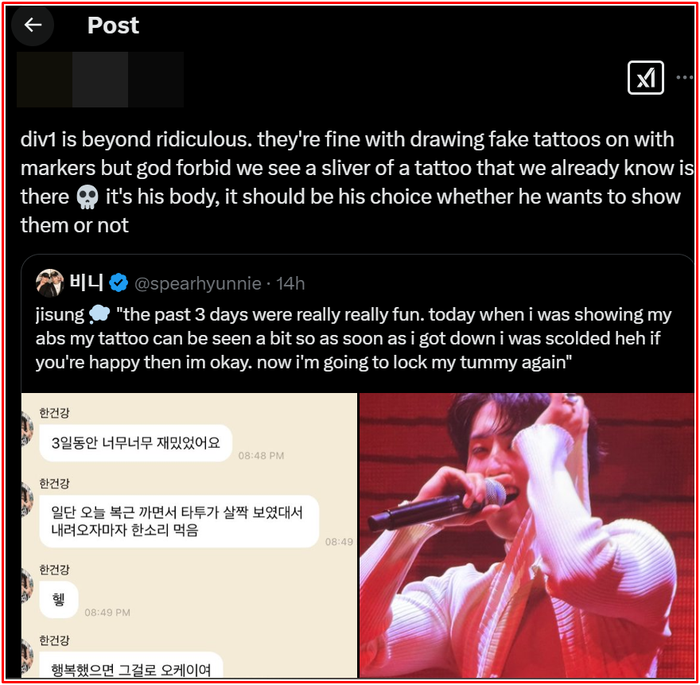Go back using the back arrow
This screenshot has width=700, height=685.
pos(33,25)
